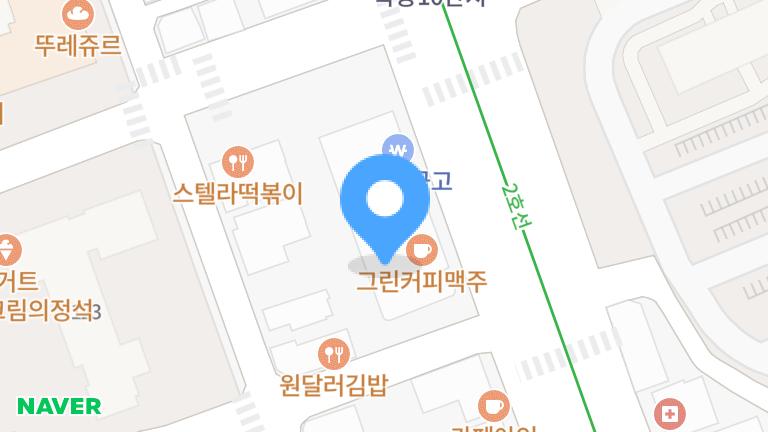Open the 원달러김밥 restaurant marker
The image size is (768, 432).
click(333, 353)
